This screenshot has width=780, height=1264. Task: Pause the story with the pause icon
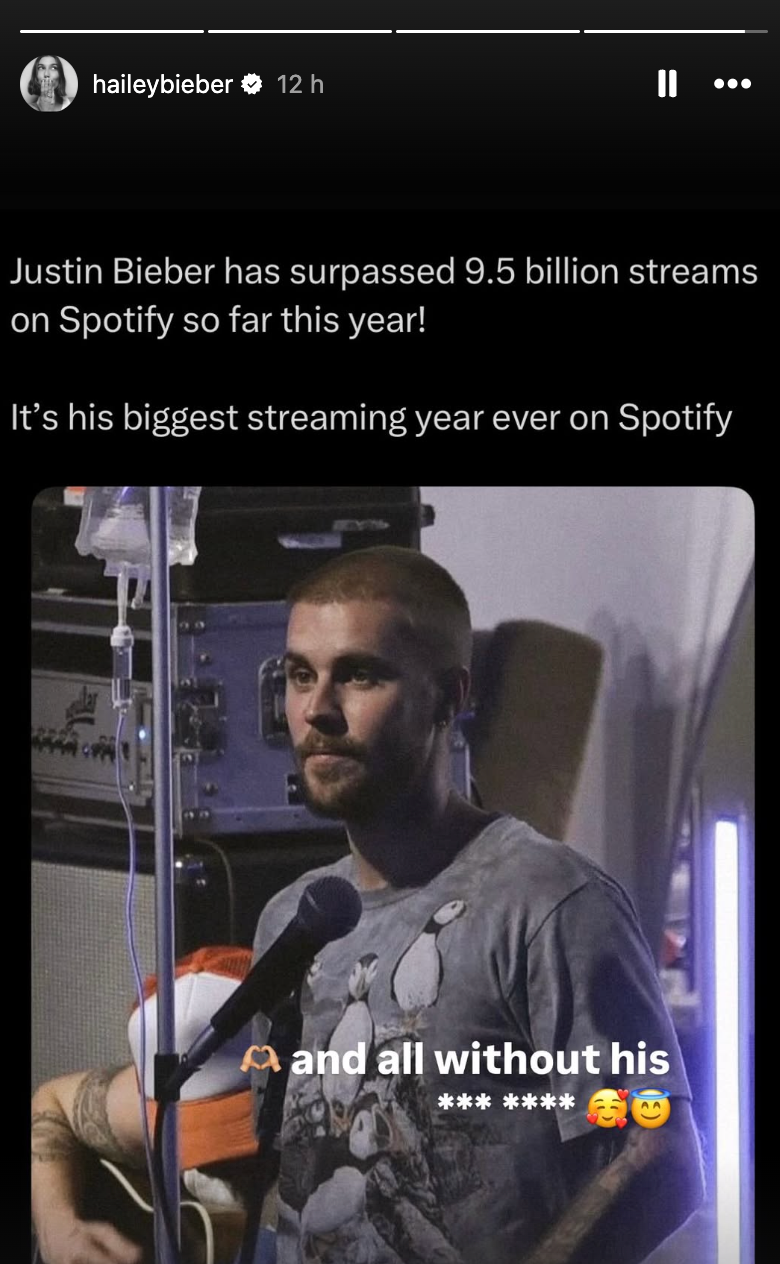[x=668, y=84]
